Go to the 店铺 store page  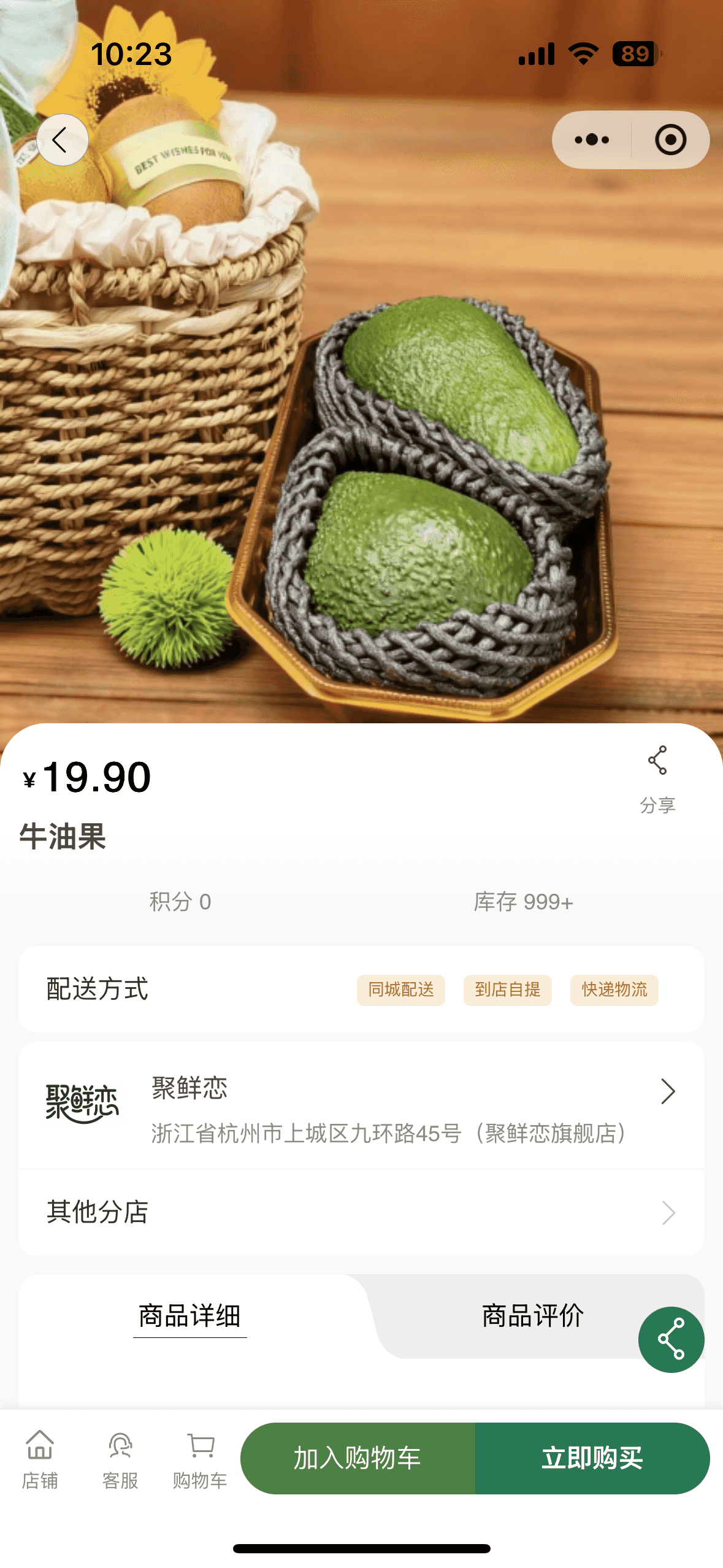(40, 1459)
